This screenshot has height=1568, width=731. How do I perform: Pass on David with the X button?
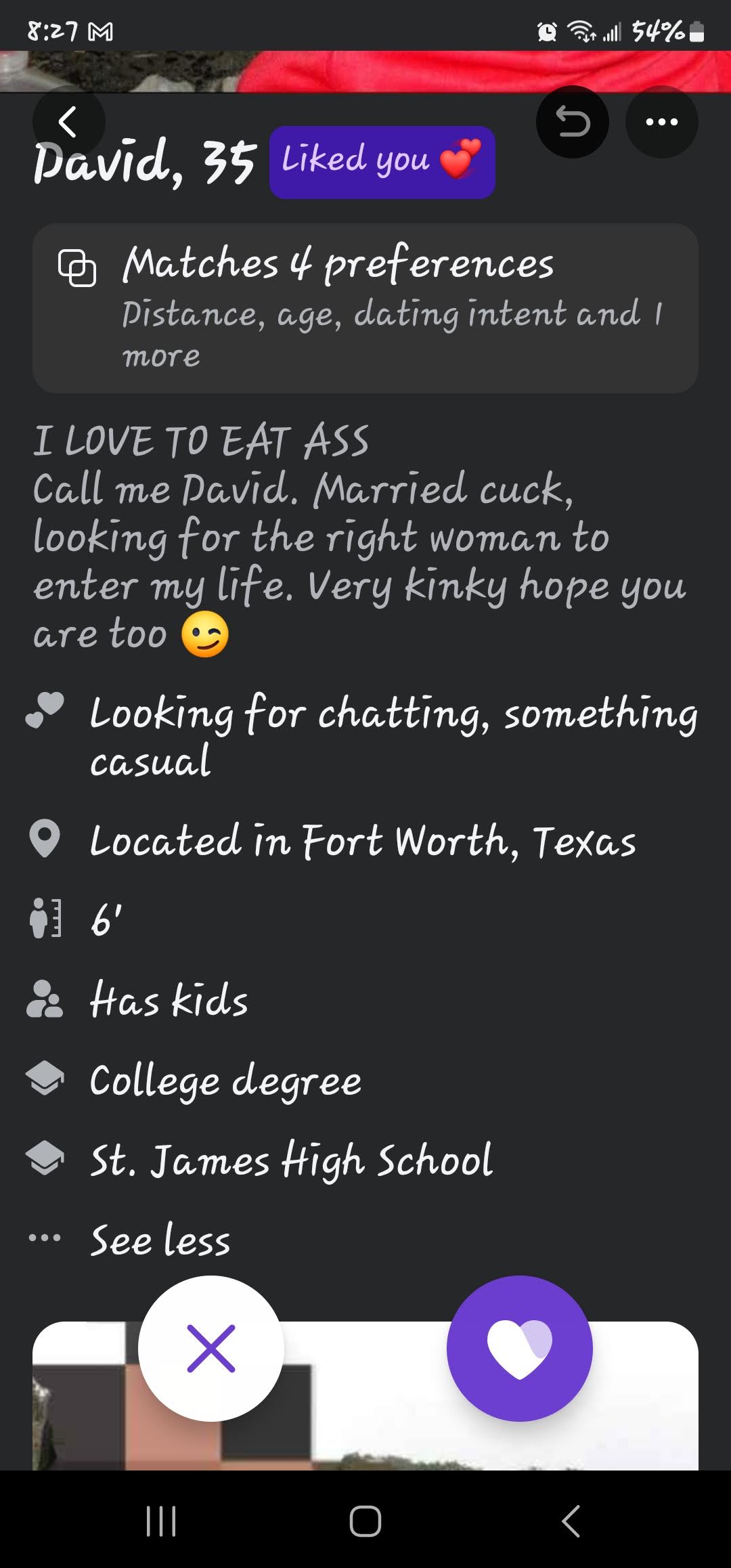tap(211, 1348)
